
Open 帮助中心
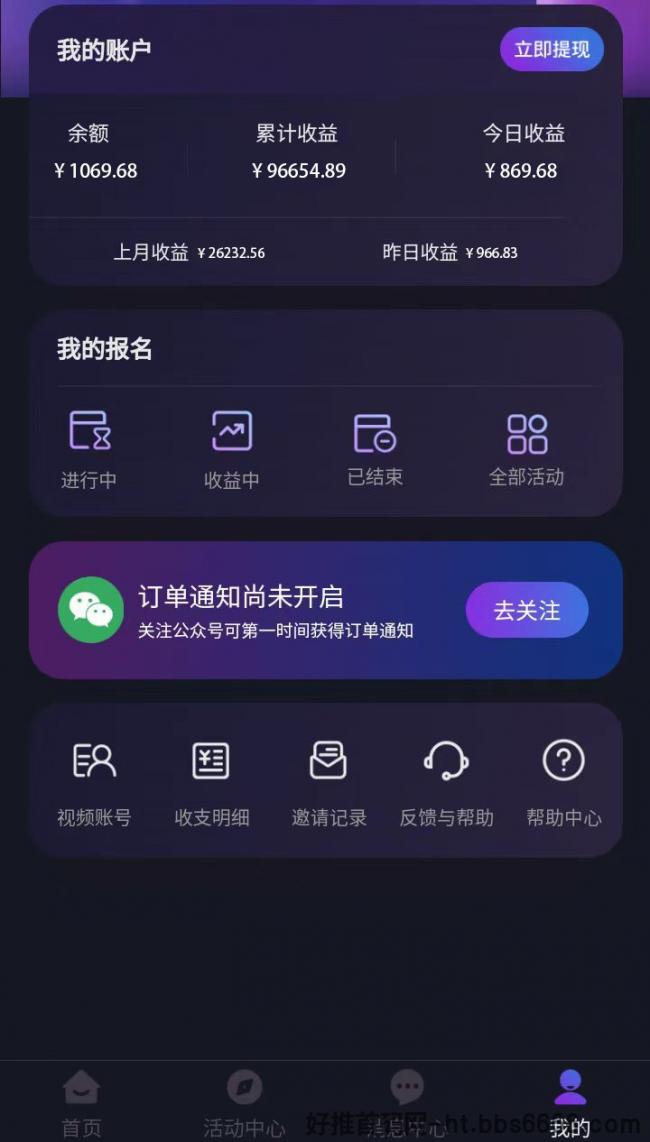coord(563,784)
